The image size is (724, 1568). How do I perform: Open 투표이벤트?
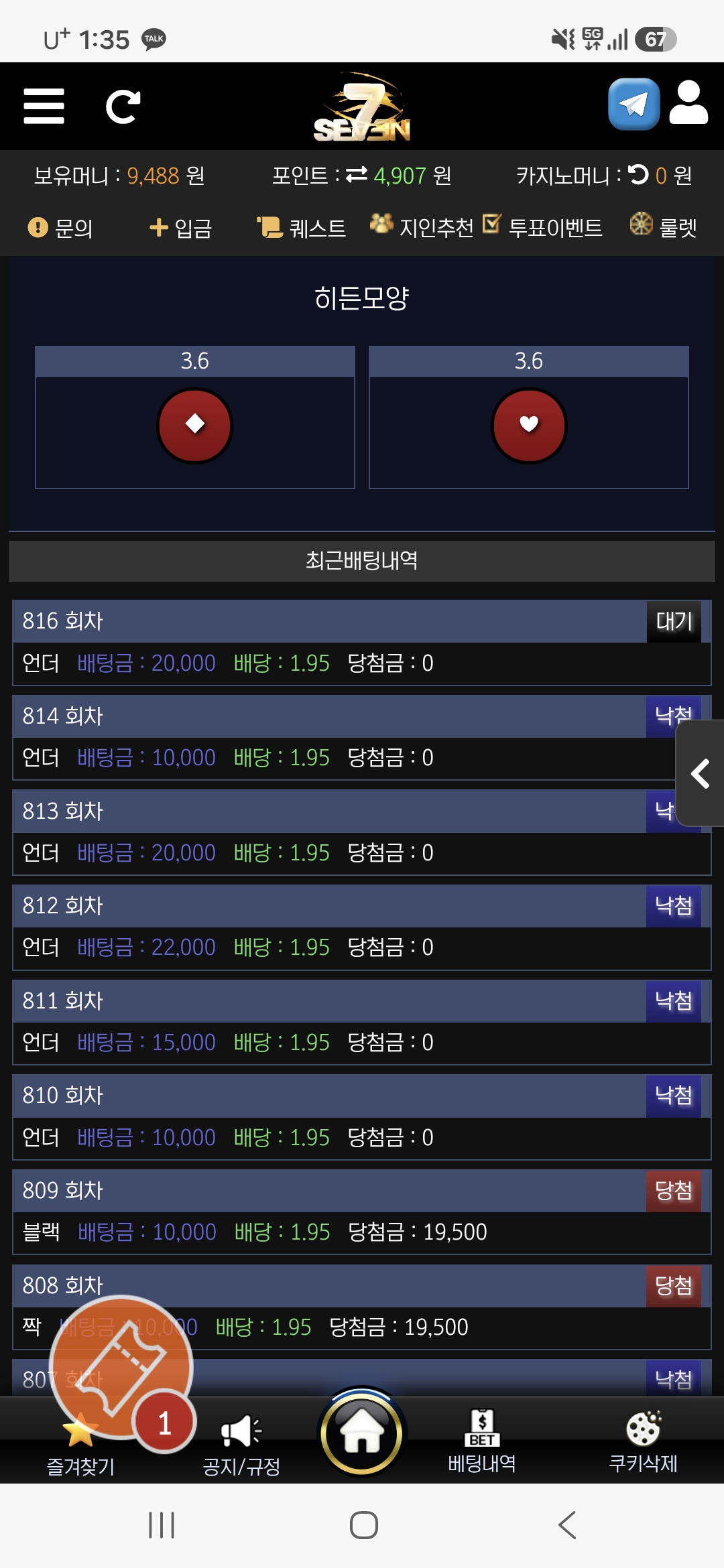(542, 227)
